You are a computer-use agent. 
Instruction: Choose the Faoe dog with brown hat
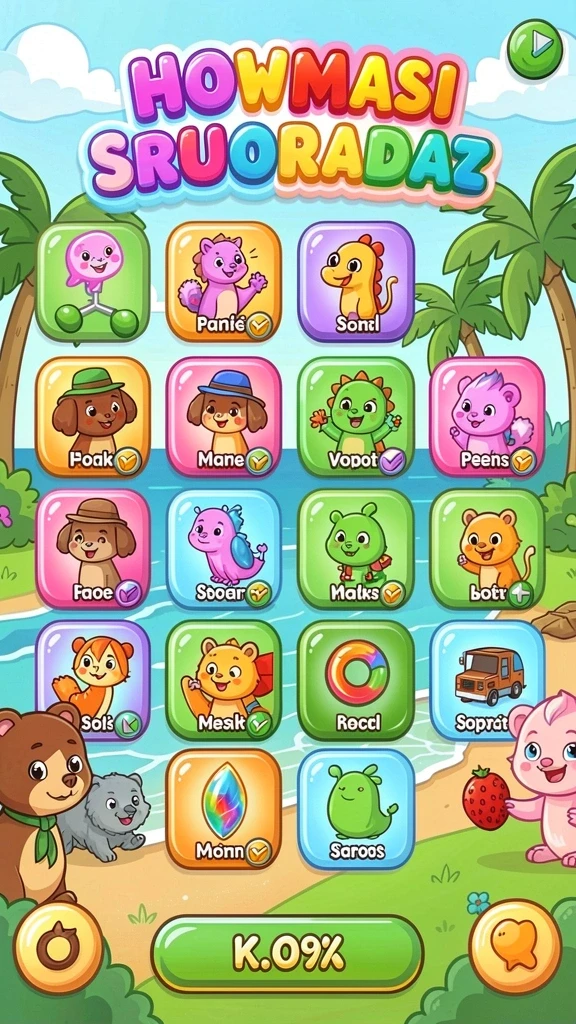(x=93, y=549)
